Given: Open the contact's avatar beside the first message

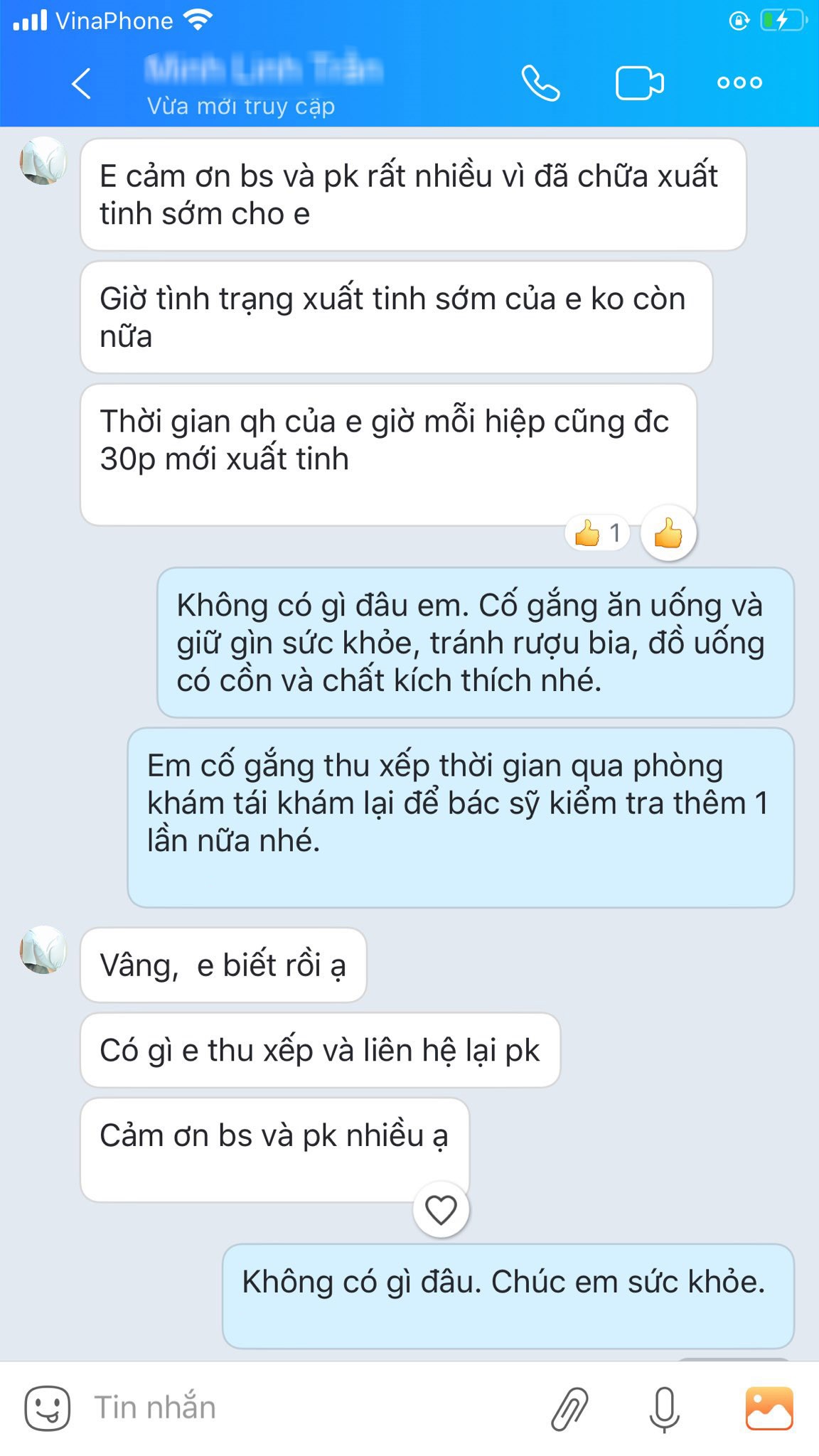Looking at the screenshot, I should 43,161.
